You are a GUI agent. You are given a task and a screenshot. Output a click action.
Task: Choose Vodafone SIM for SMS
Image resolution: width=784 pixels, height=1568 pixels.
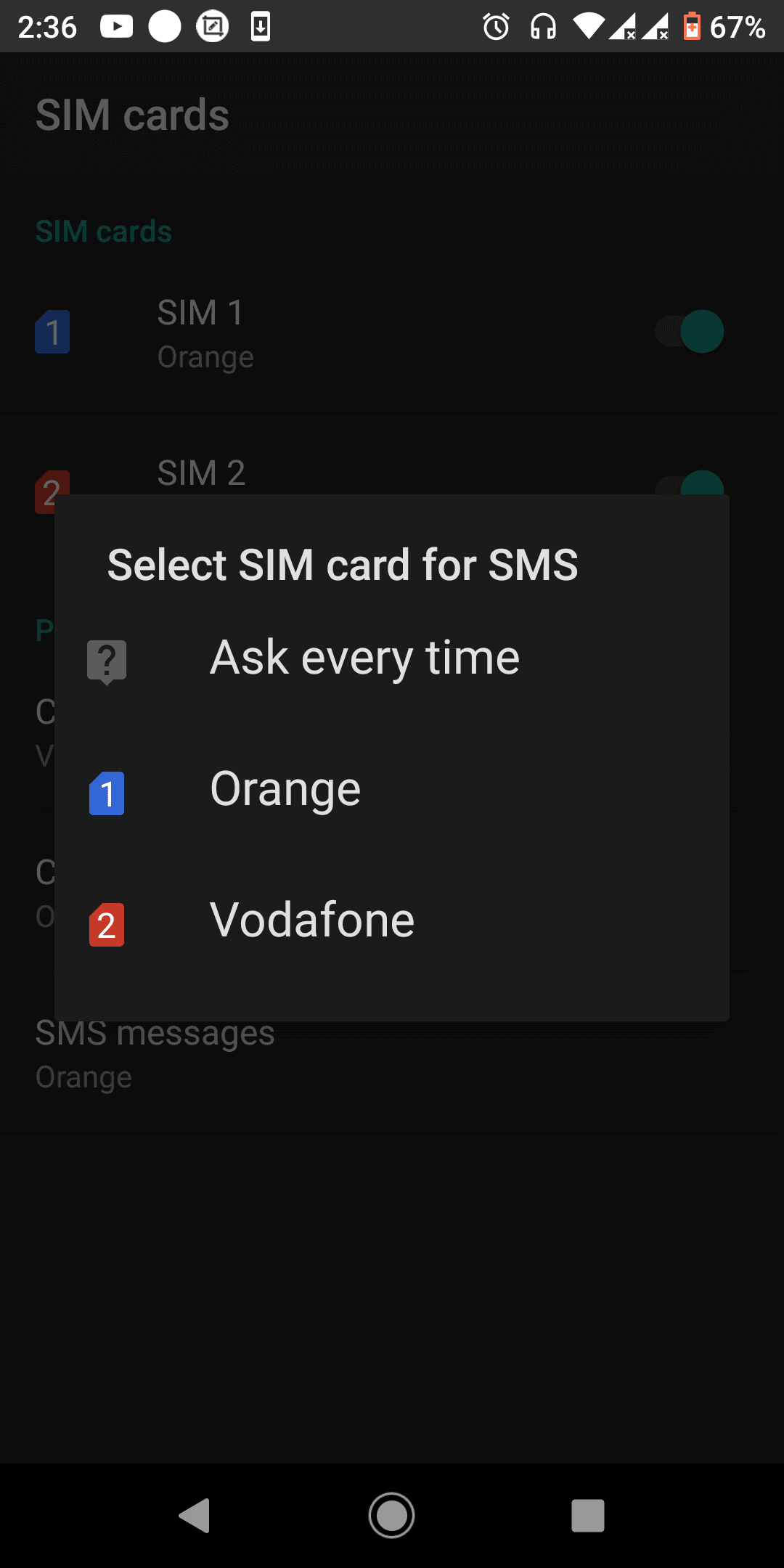tap(312, 921)
